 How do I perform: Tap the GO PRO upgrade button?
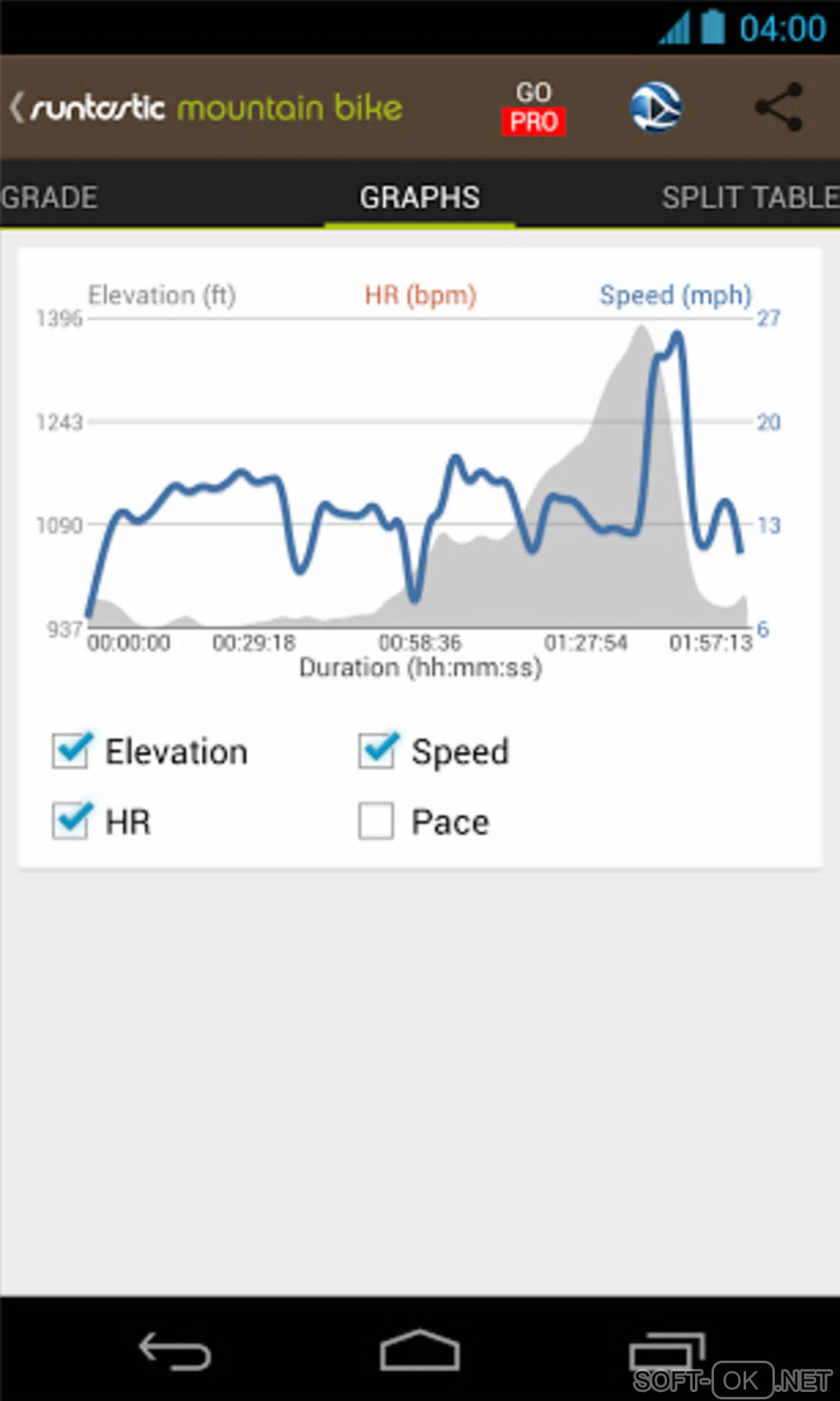534,108
